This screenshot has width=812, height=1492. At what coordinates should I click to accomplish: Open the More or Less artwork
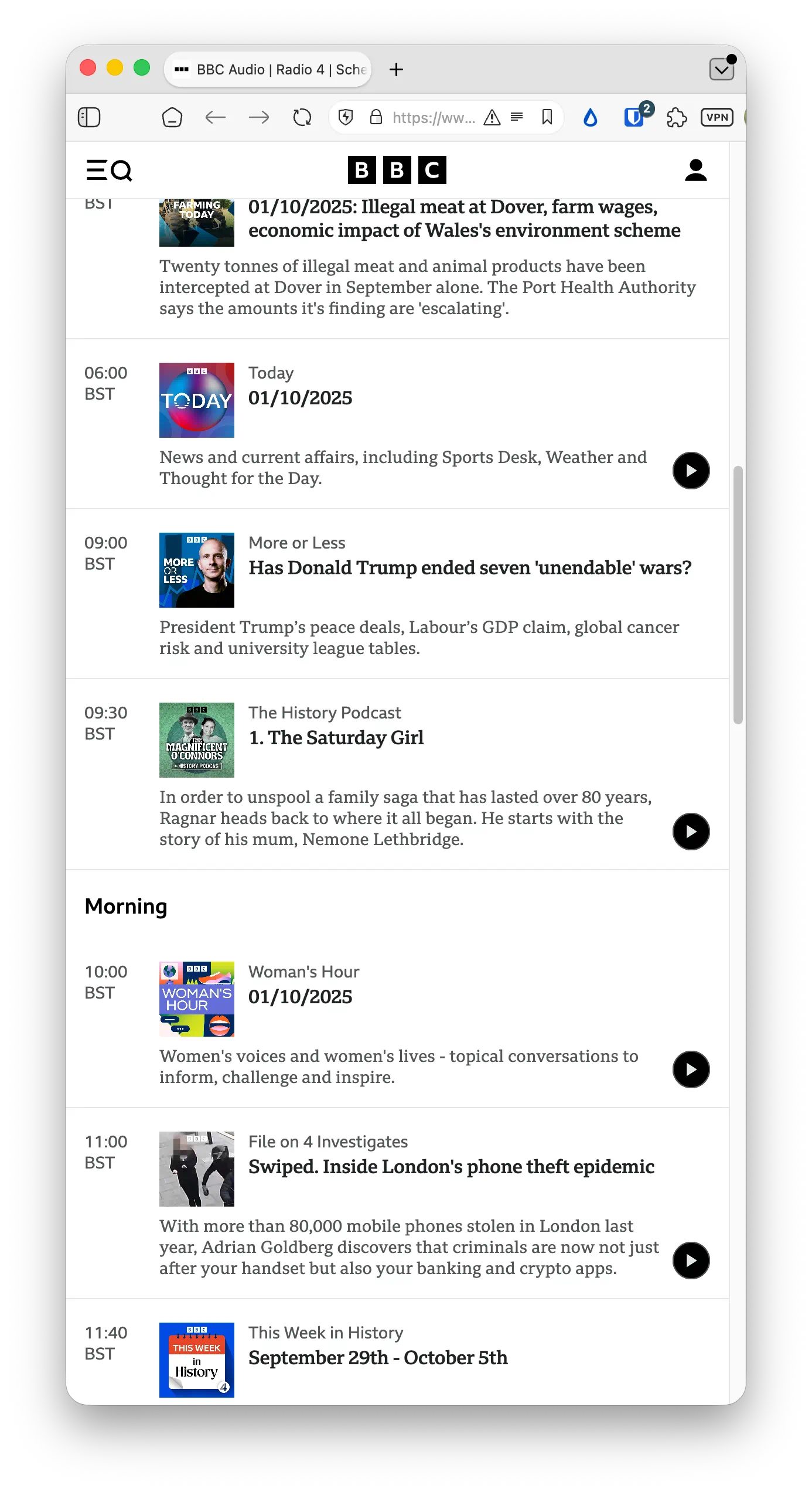click(197, 570)
